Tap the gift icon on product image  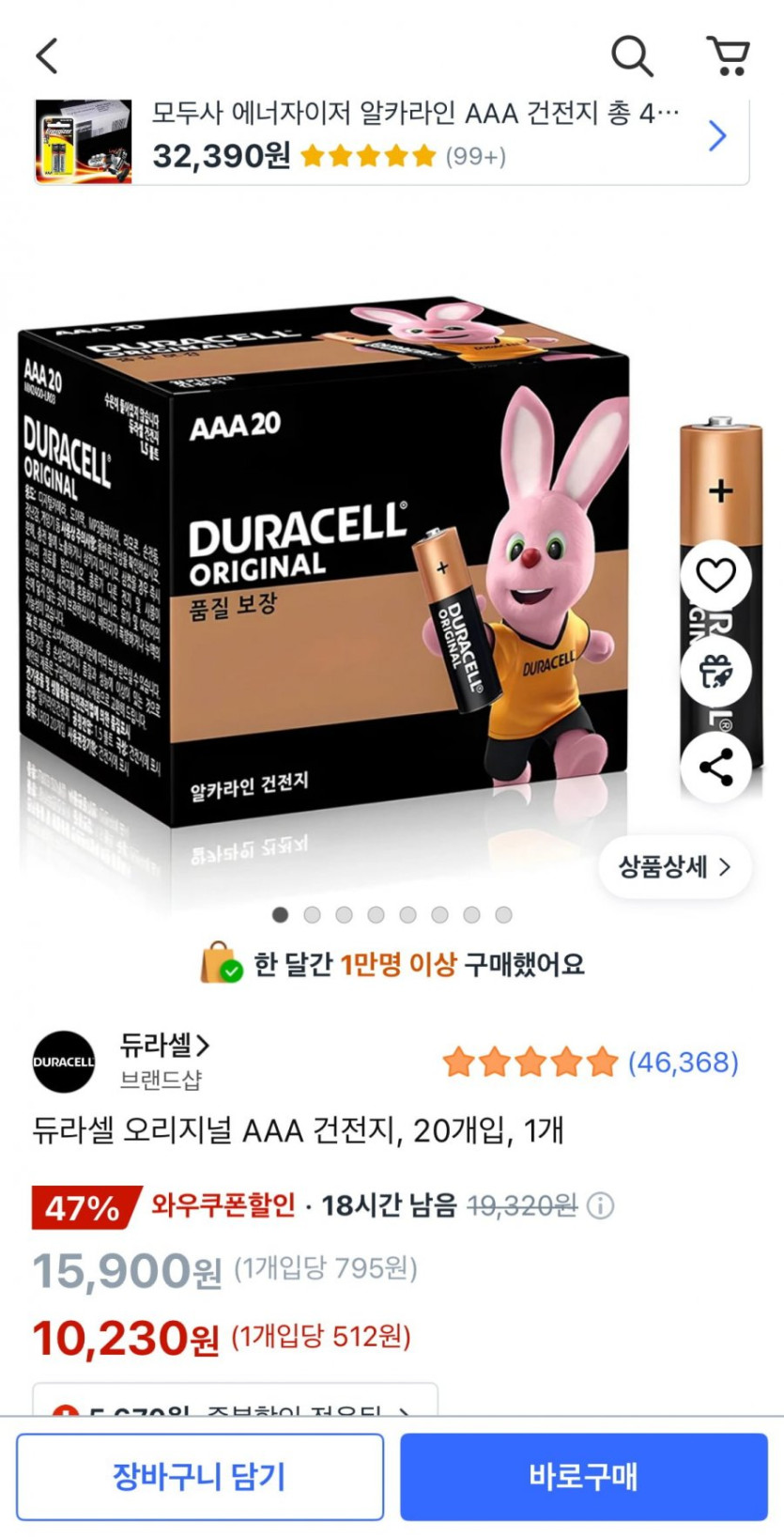click(715, 672)
